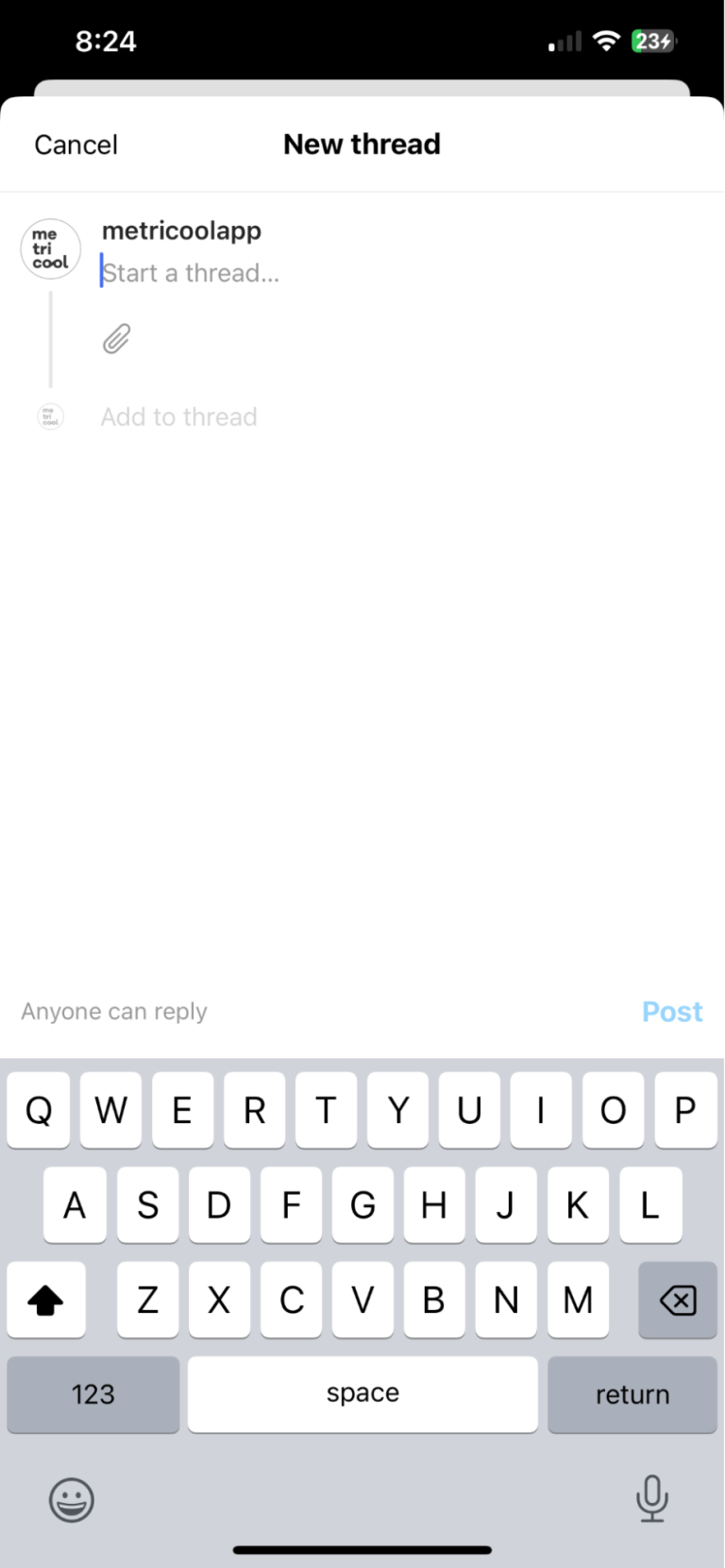Open the emoji keyboard
This screenshot has height=1568, width=725.
tap(72, 1499)
